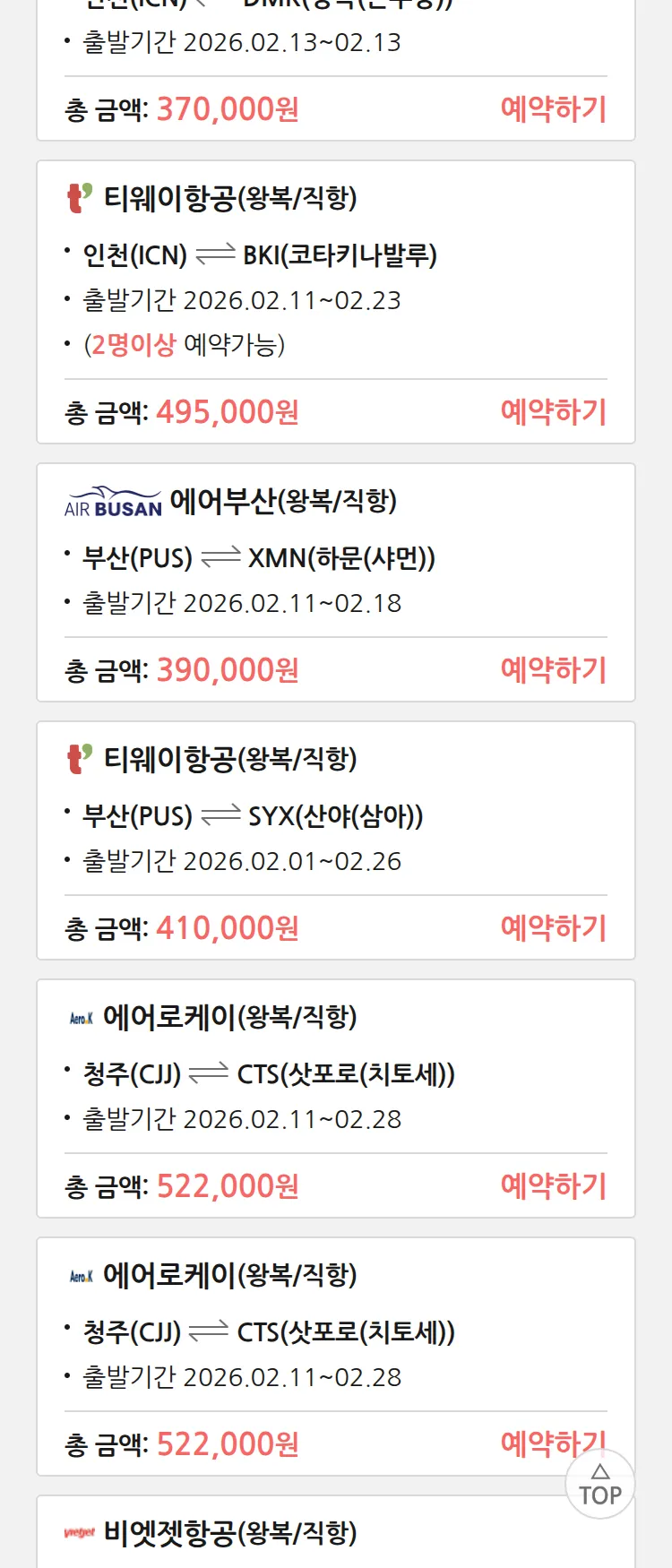Tap 예약하기 for the 370,000원 flight
Image resolution: width=672 pixels, height=1568 pixels.
coord(553,109)
